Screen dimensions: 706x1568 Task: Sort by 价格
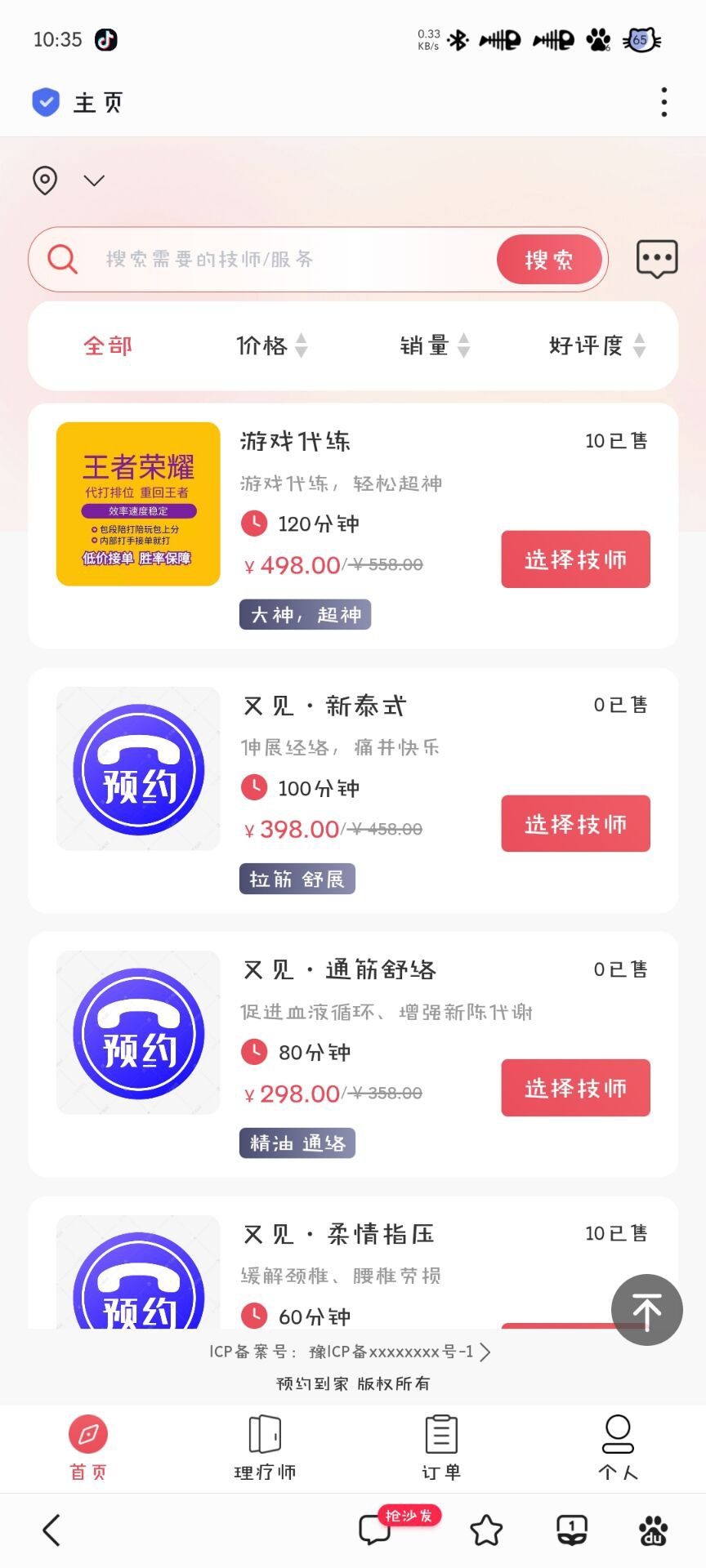[271, 345]
